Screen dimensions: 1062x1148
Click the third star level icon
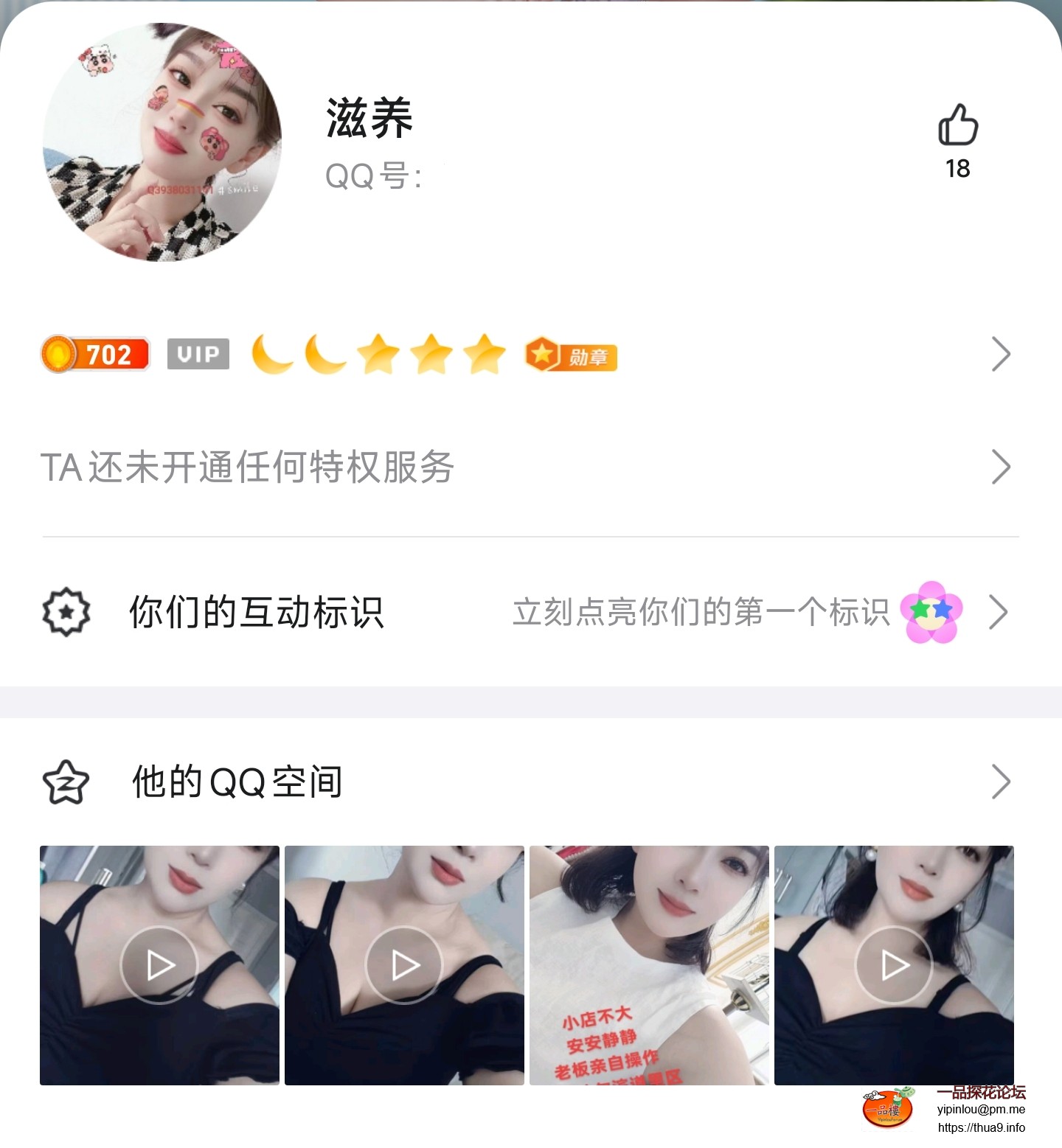point(482,355)
